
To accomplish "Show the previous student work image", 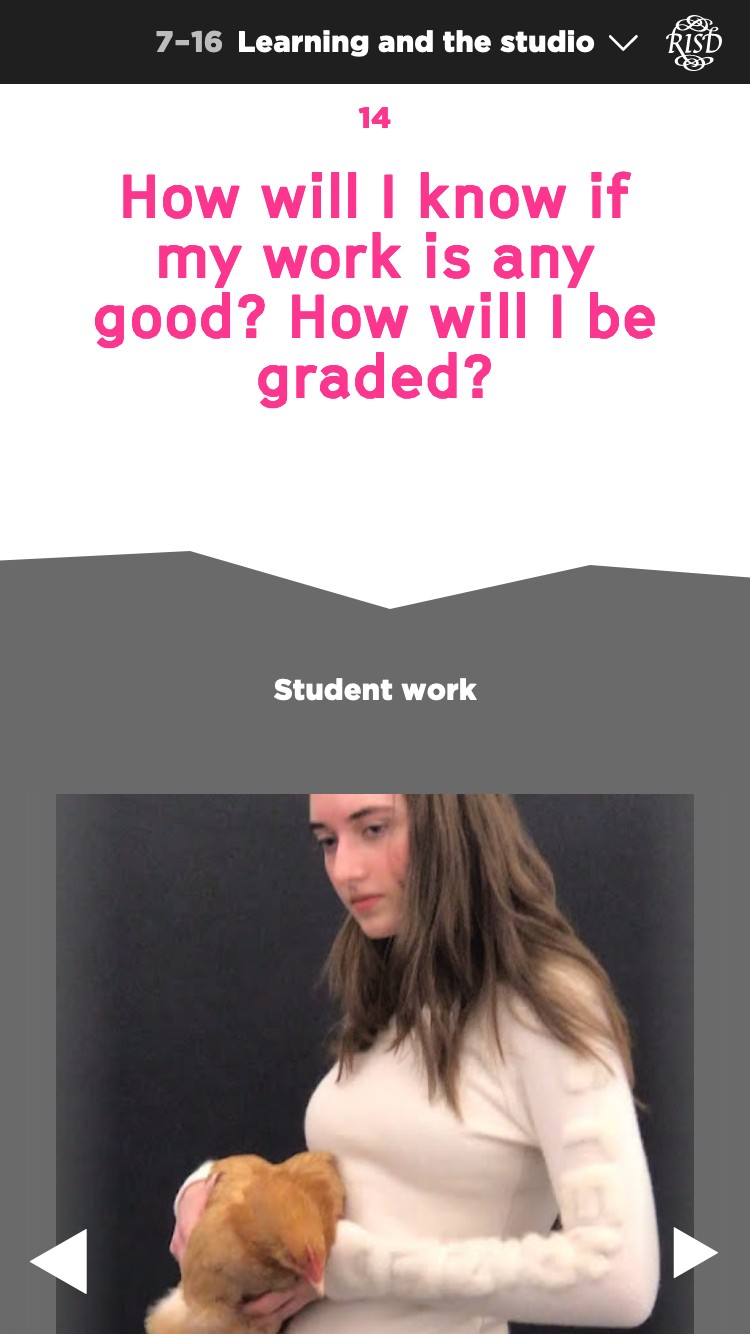I will [x=59, y=1260].
